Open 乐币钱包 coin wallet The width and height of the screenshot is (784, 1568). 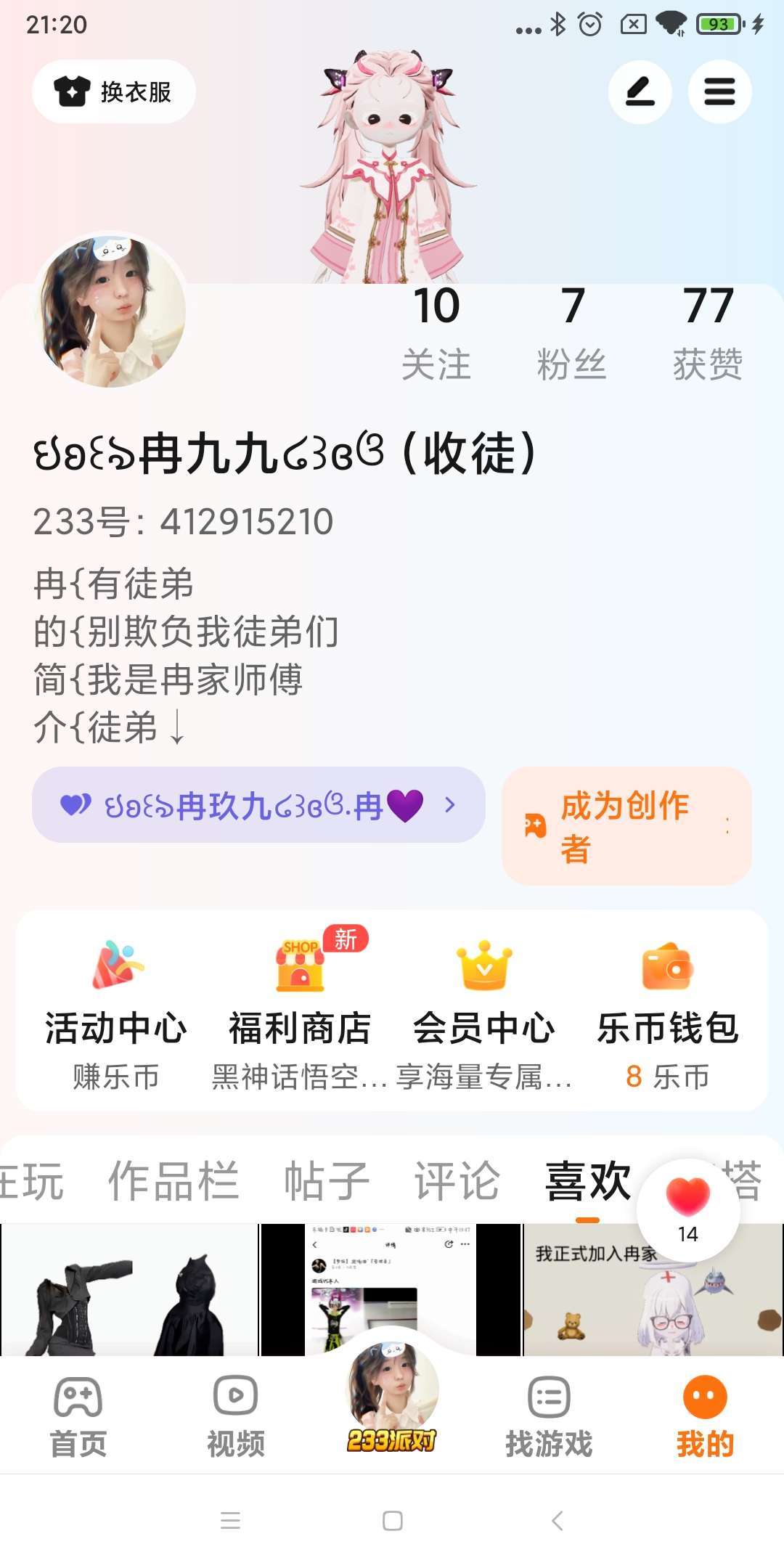pos(667,1011)
